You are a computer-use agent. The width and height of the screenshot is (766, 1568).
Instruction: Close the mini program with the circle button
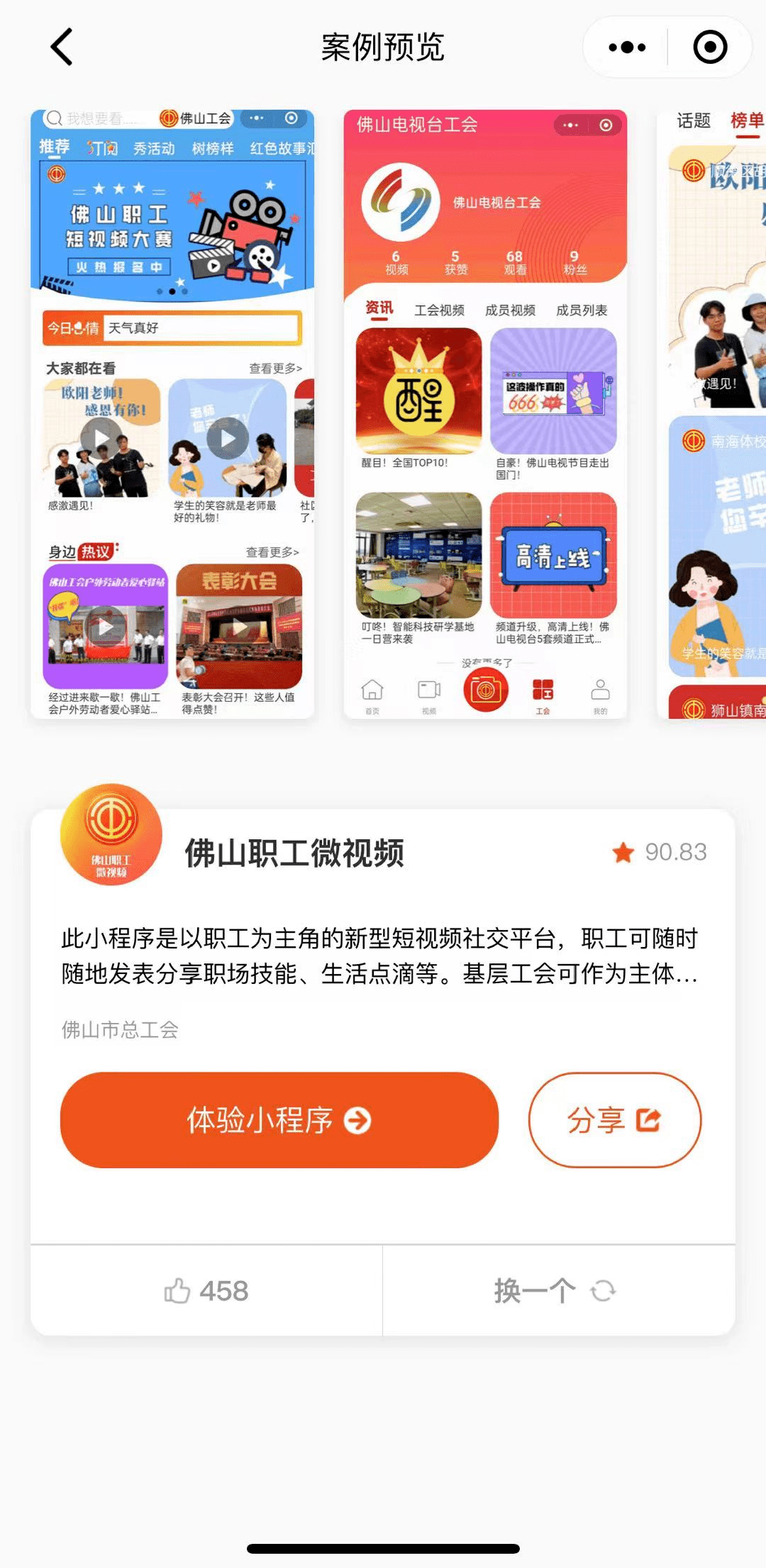coord(710,47)
